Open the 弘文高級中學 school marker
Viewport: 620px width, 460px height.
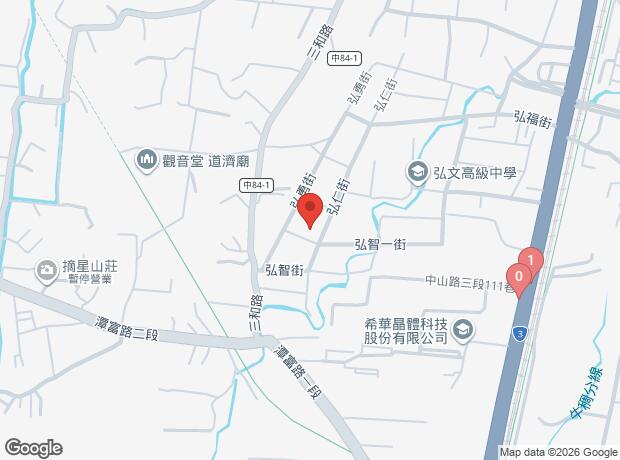point(415,173)
